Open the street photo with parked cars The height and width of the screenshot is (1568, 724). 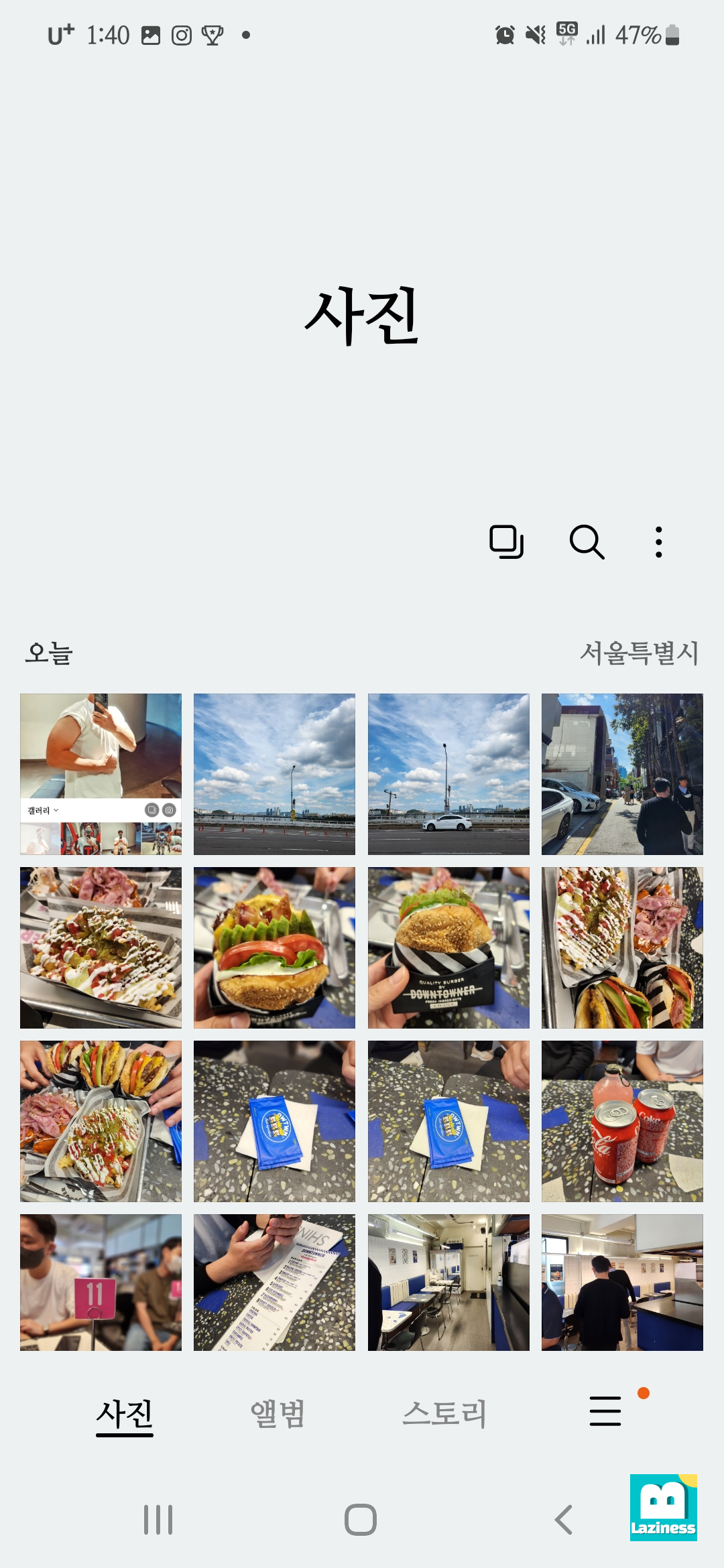click(x=622, y=774)
